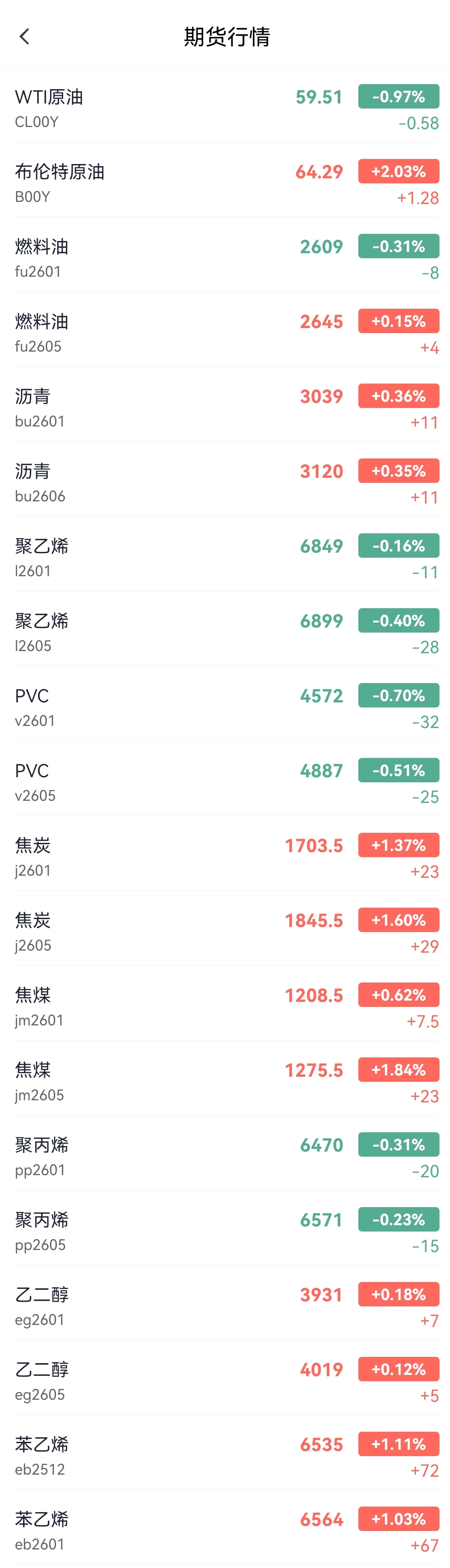This screenshot has height=1568, width=450.
Task: Tap the 沥青 bu2606 contract
Action: tap(225, 482)
